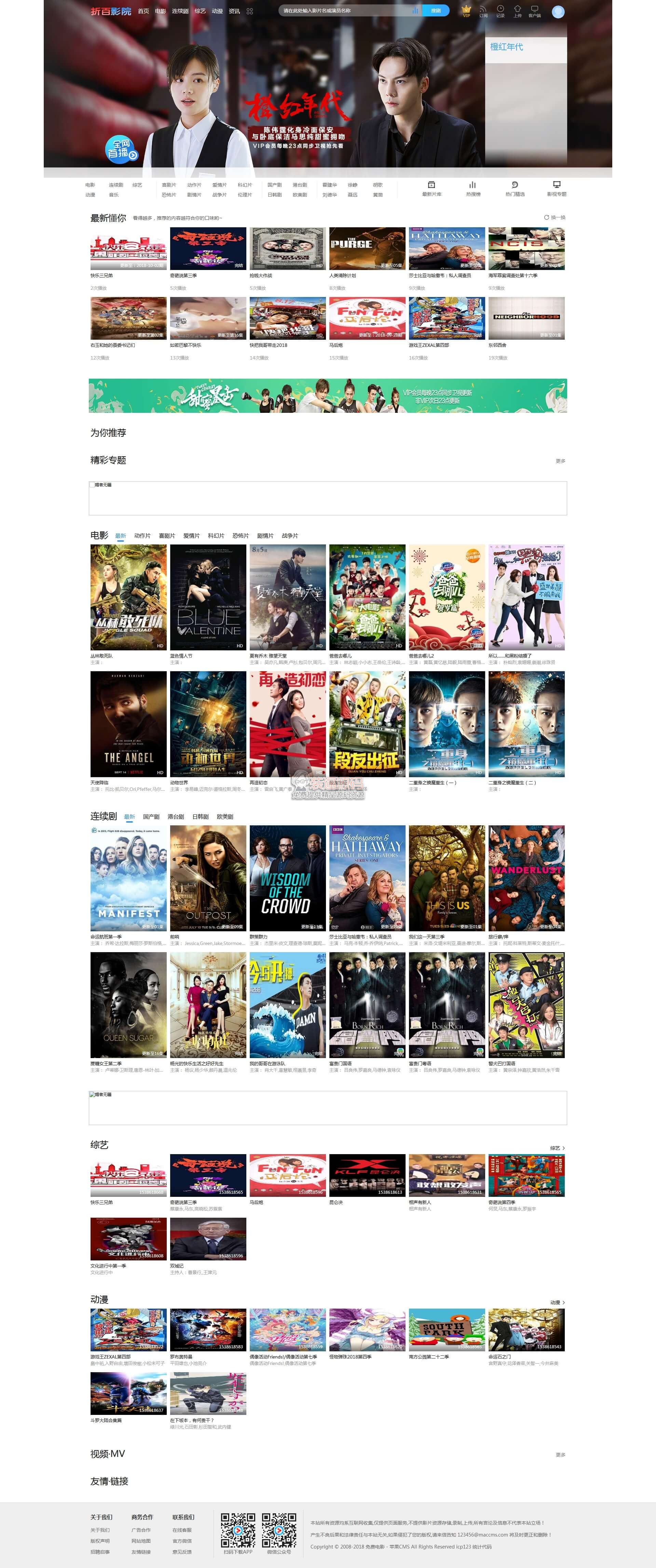Screen dimensions: 656x1568
Task: Tap the blue 搜剧 search button
Action: tap(436, 11)
